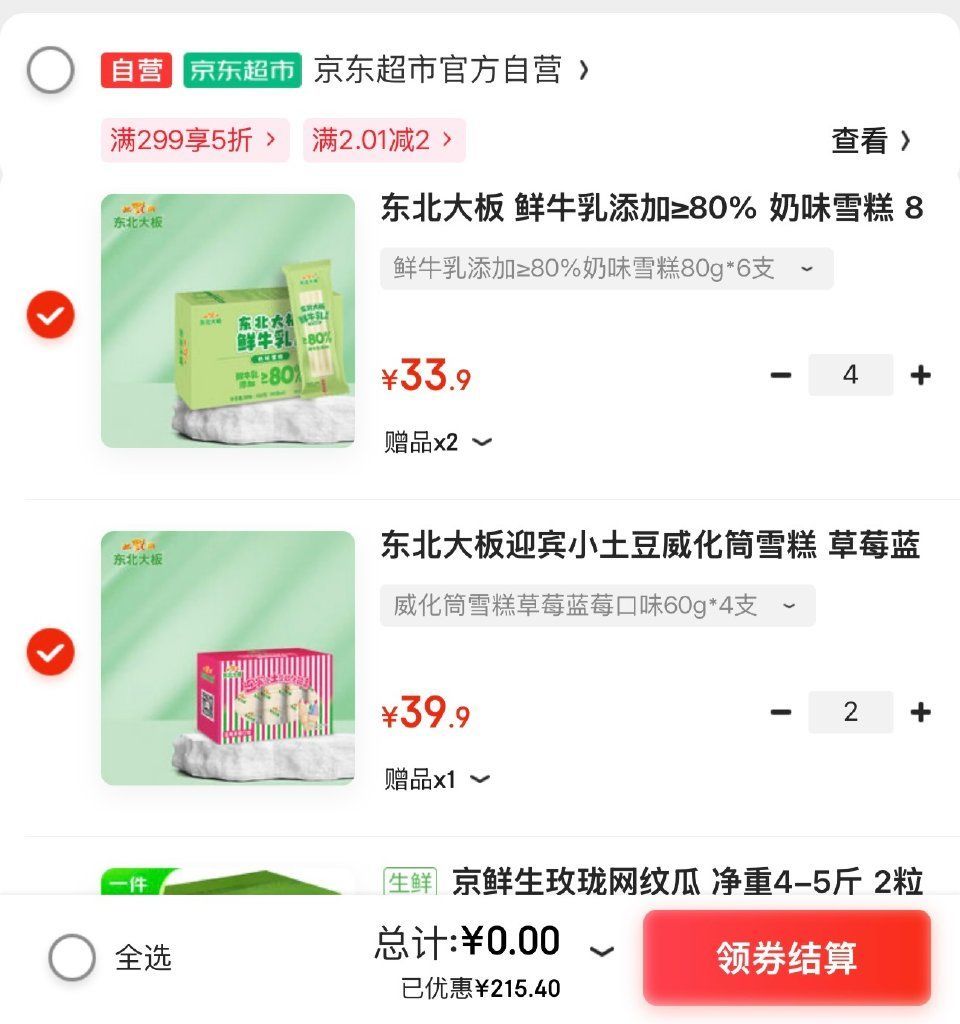This screenshot has height=1024, width=960.
Task: Select all items from 京东超市官方自营 store
Action: tap(50, 71)
